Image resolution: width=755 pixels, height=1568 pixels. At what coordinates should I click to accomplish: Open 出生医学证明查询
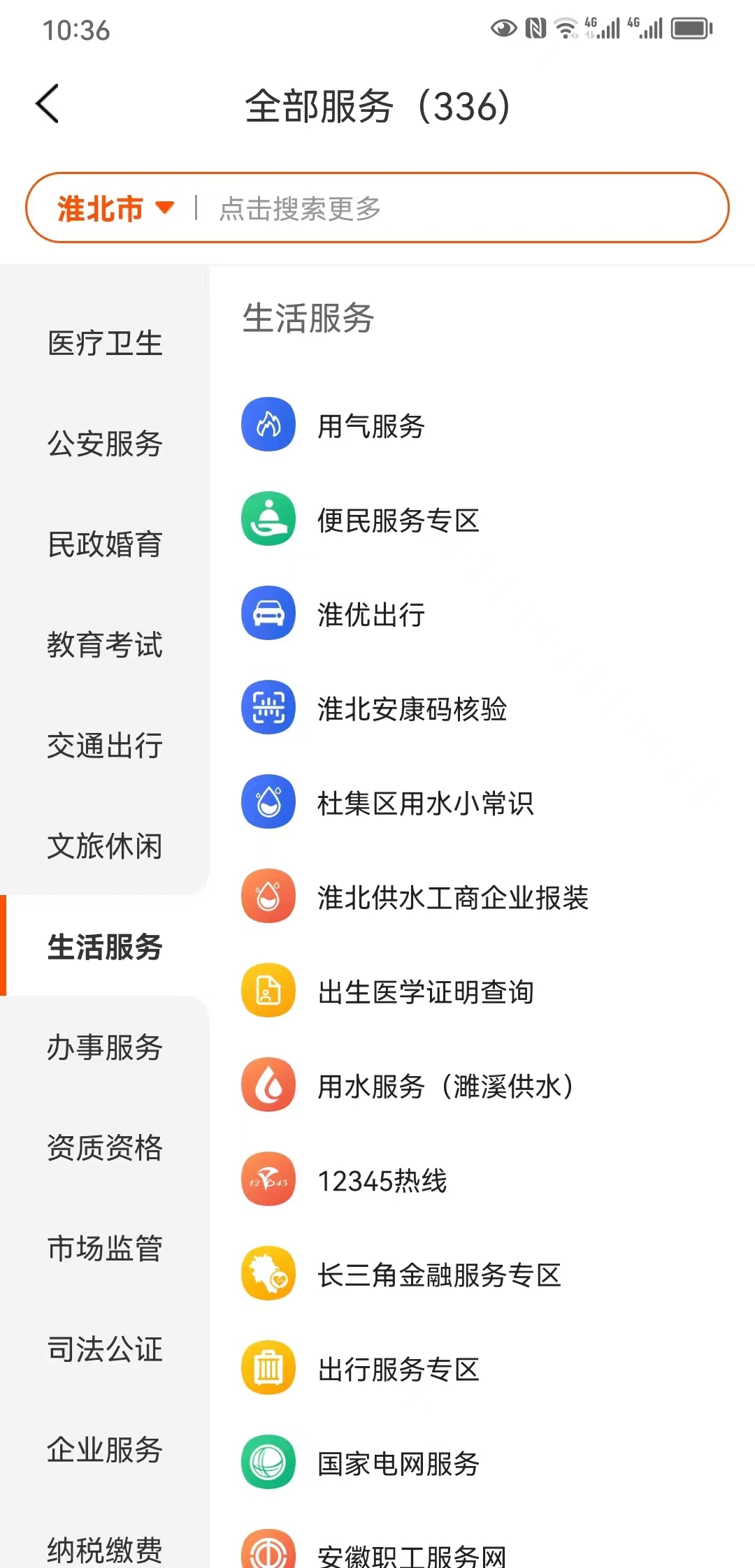424,992
